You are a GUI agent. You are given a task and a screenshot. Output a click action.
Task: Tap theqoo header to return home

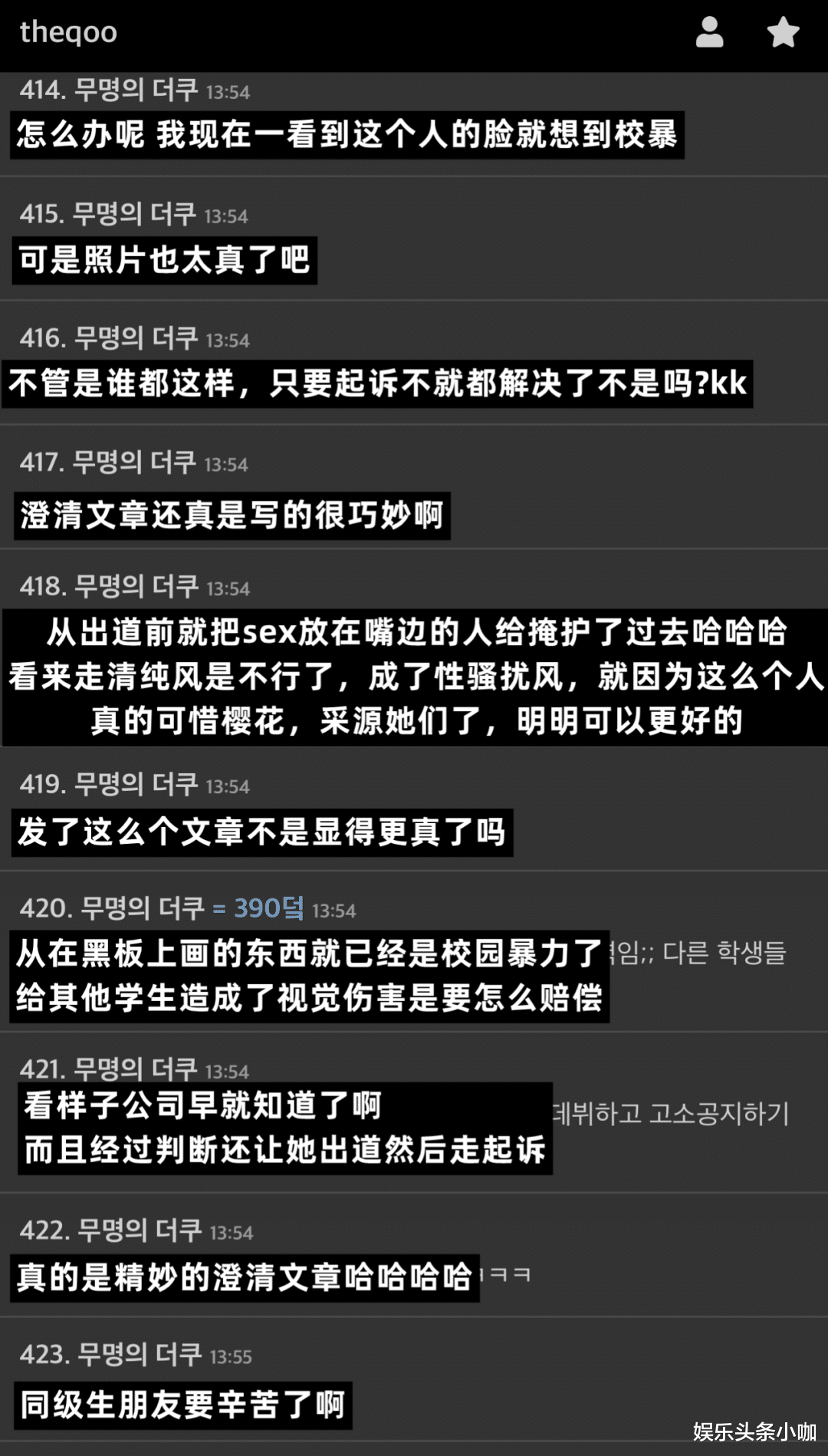coord(69,33)
